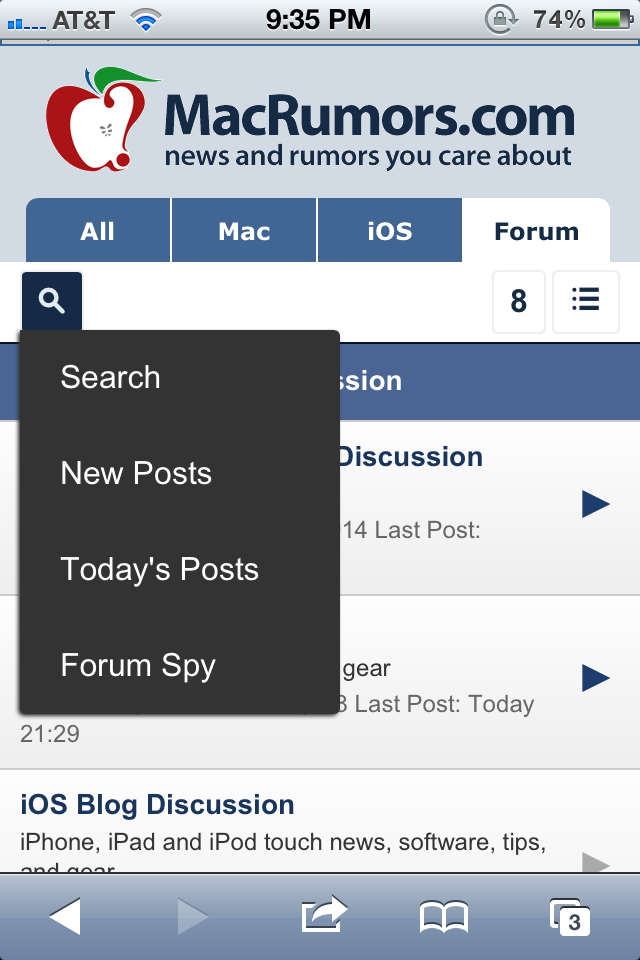The height and width of the screenshot is (960, 640).
Task: Show the open Safari pages
Action: tap(570, 916)
